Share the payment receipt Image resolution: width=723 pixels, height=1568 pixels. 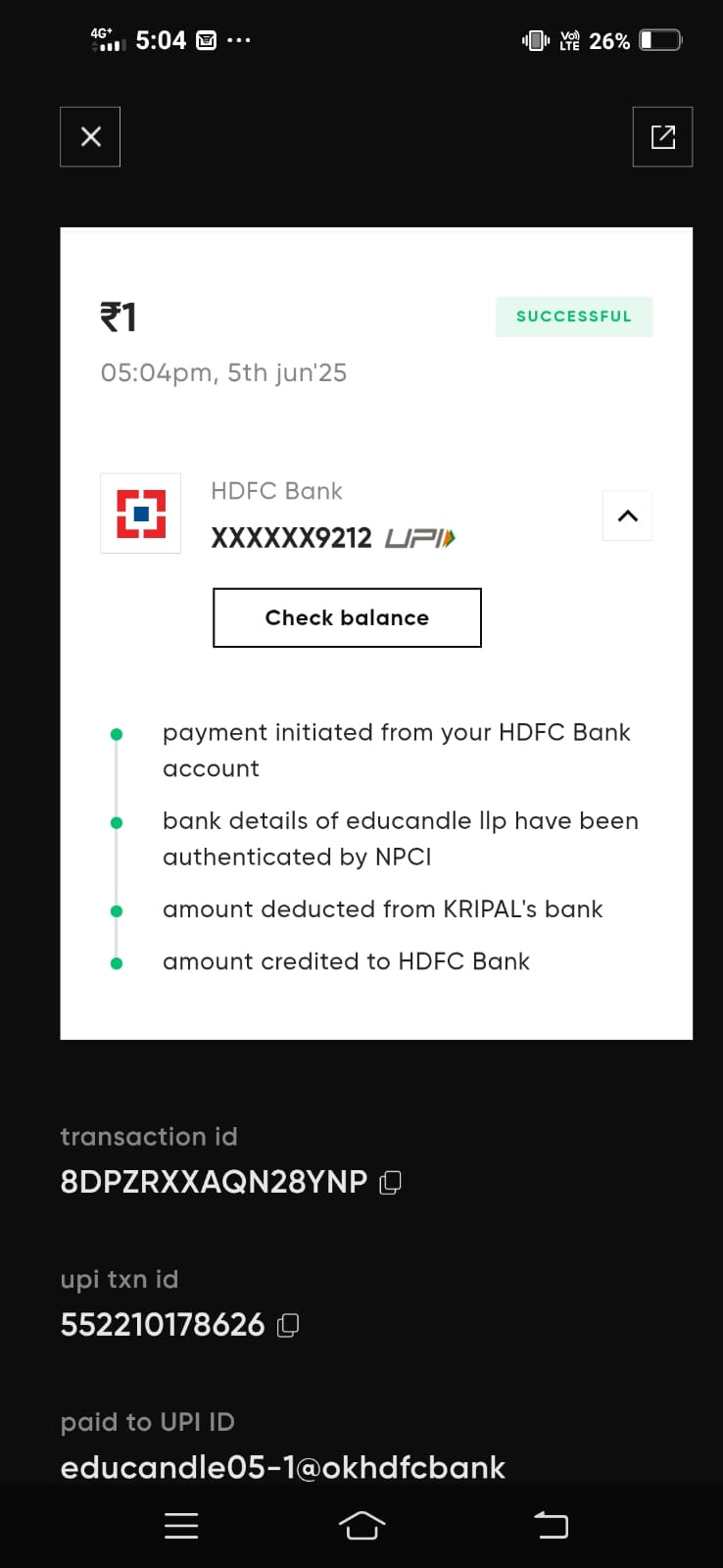[662, 136]
